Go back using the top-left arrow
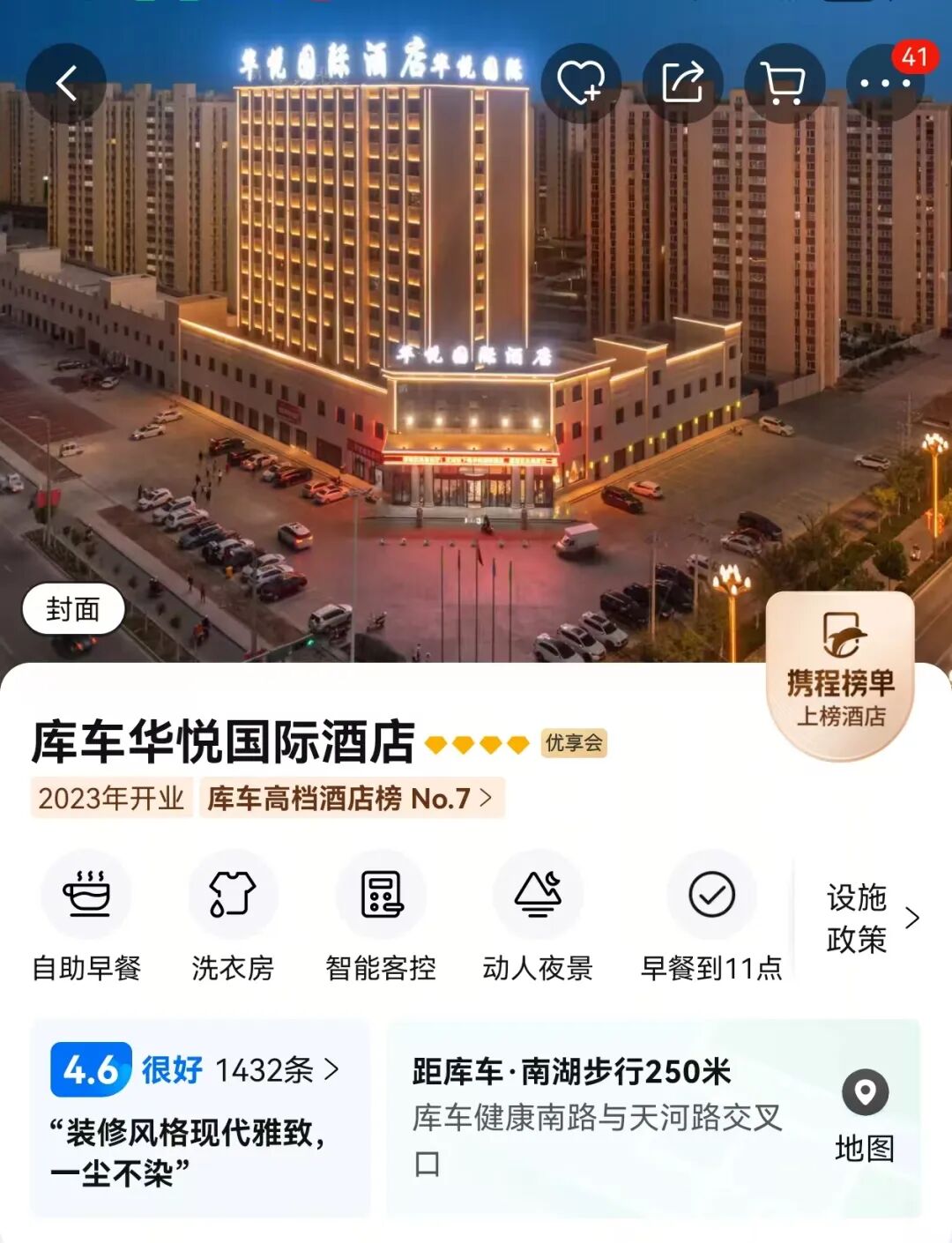This screenshot has width=952, height=1243. pos(66,84)
